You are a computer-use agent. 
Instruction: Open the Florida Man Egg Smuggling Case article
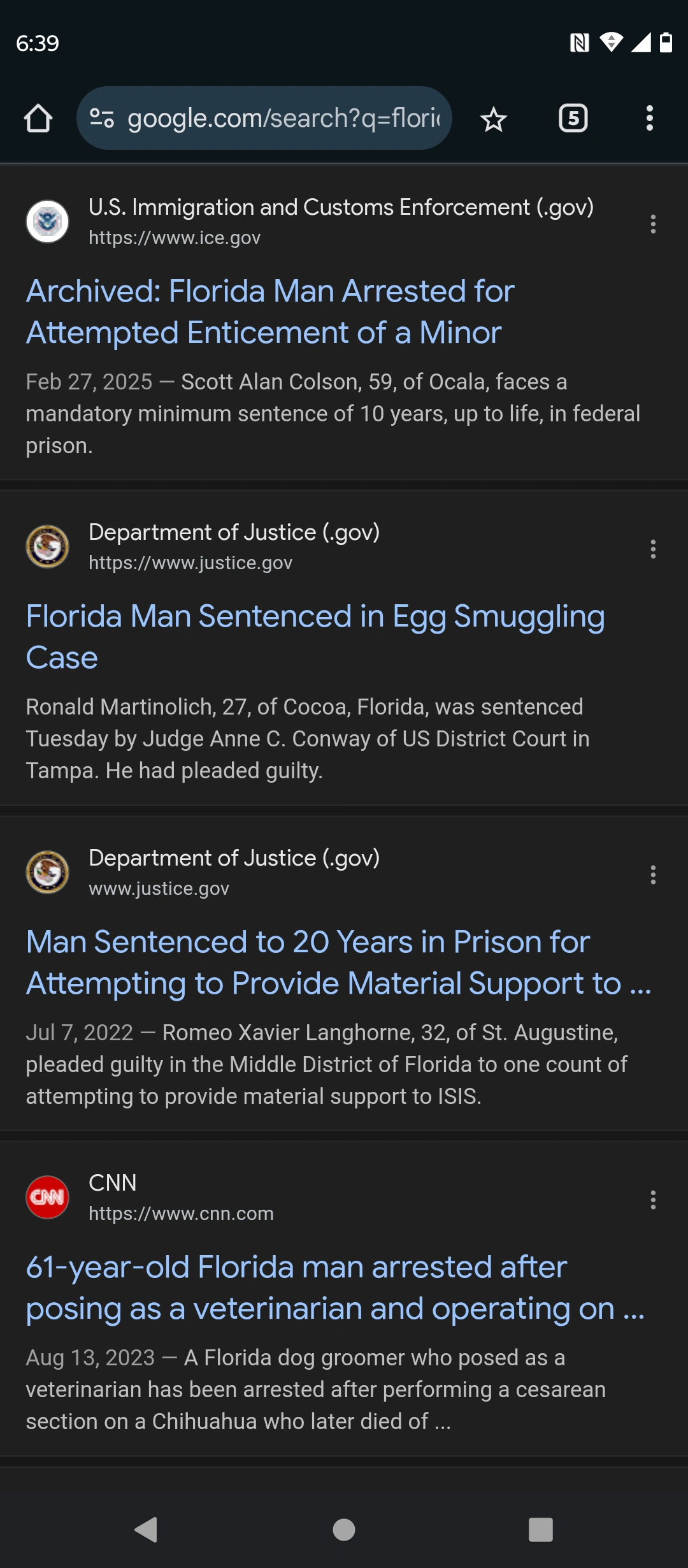click(315, 635)
